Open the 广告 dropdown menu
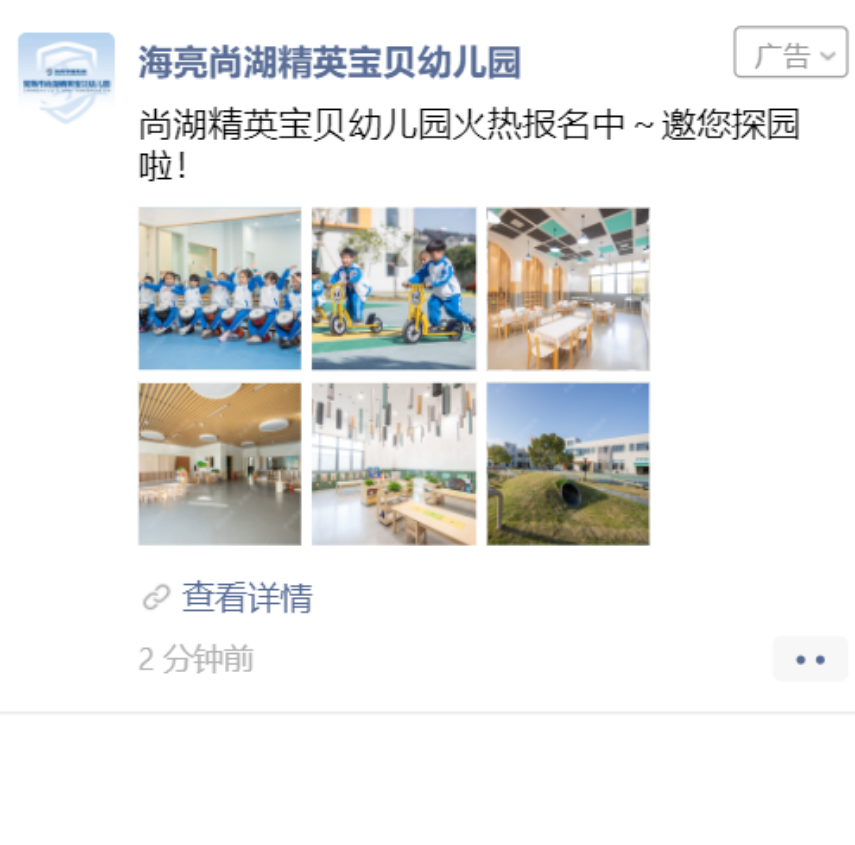 pyautogui.click(x=790, y=53)
